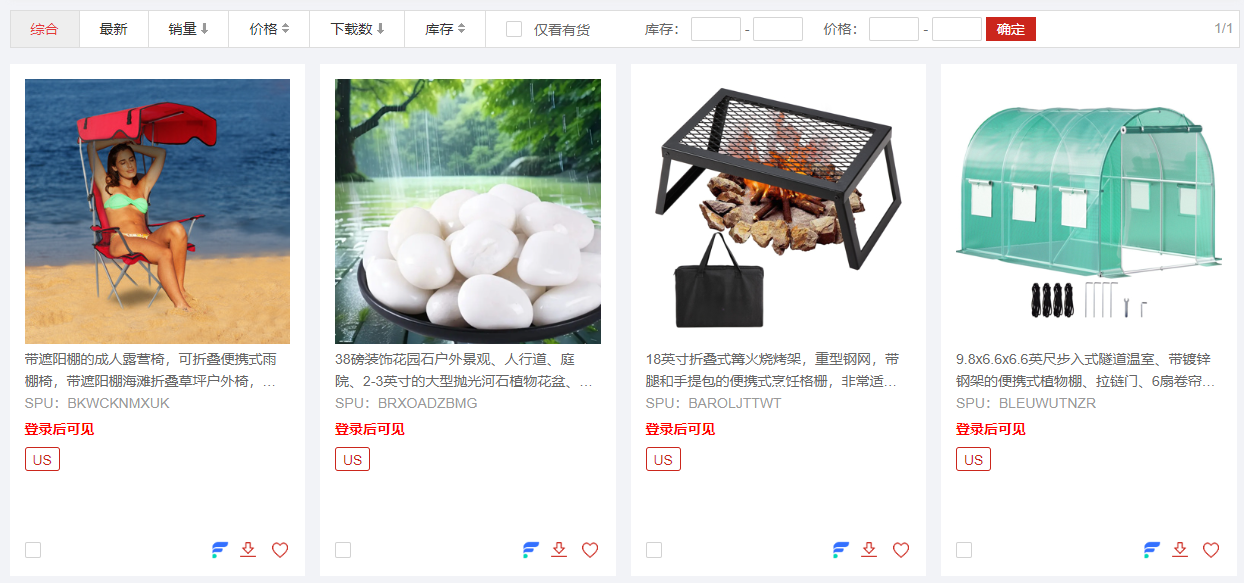Open the white garden pebbles product

pos(467,211)
